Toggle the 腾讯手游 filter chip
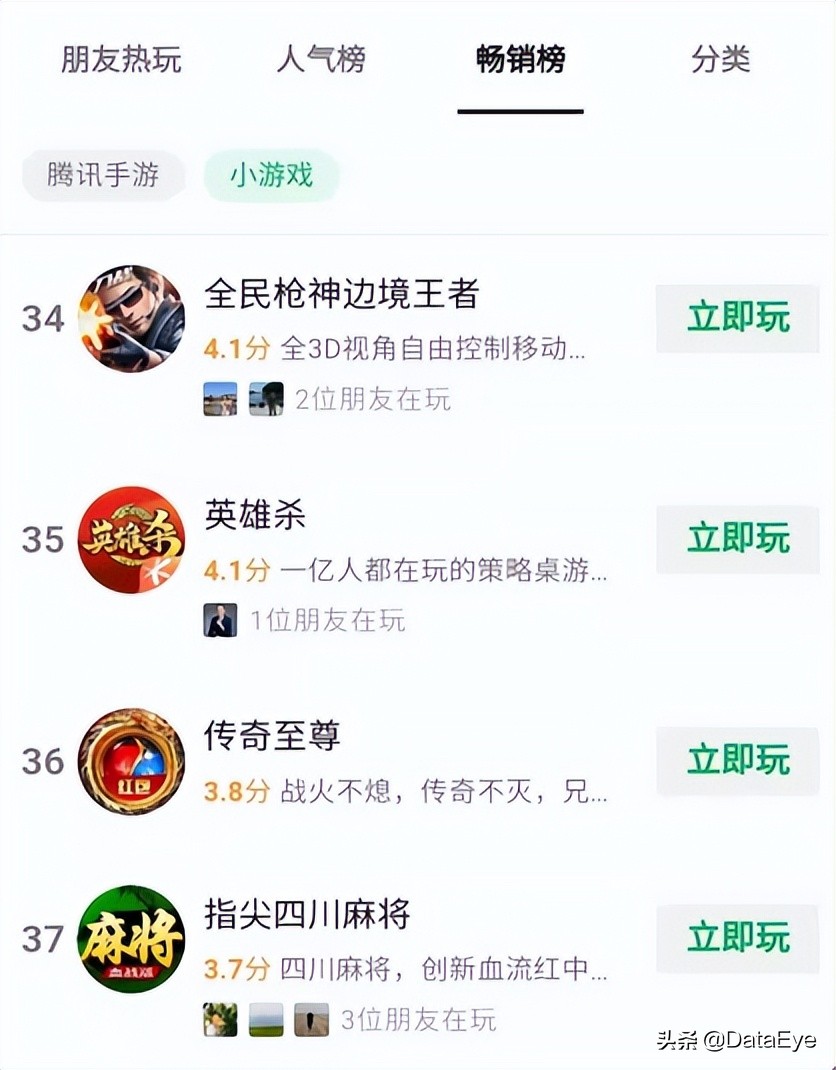The image size is (836, 1070). click(103, 176)
